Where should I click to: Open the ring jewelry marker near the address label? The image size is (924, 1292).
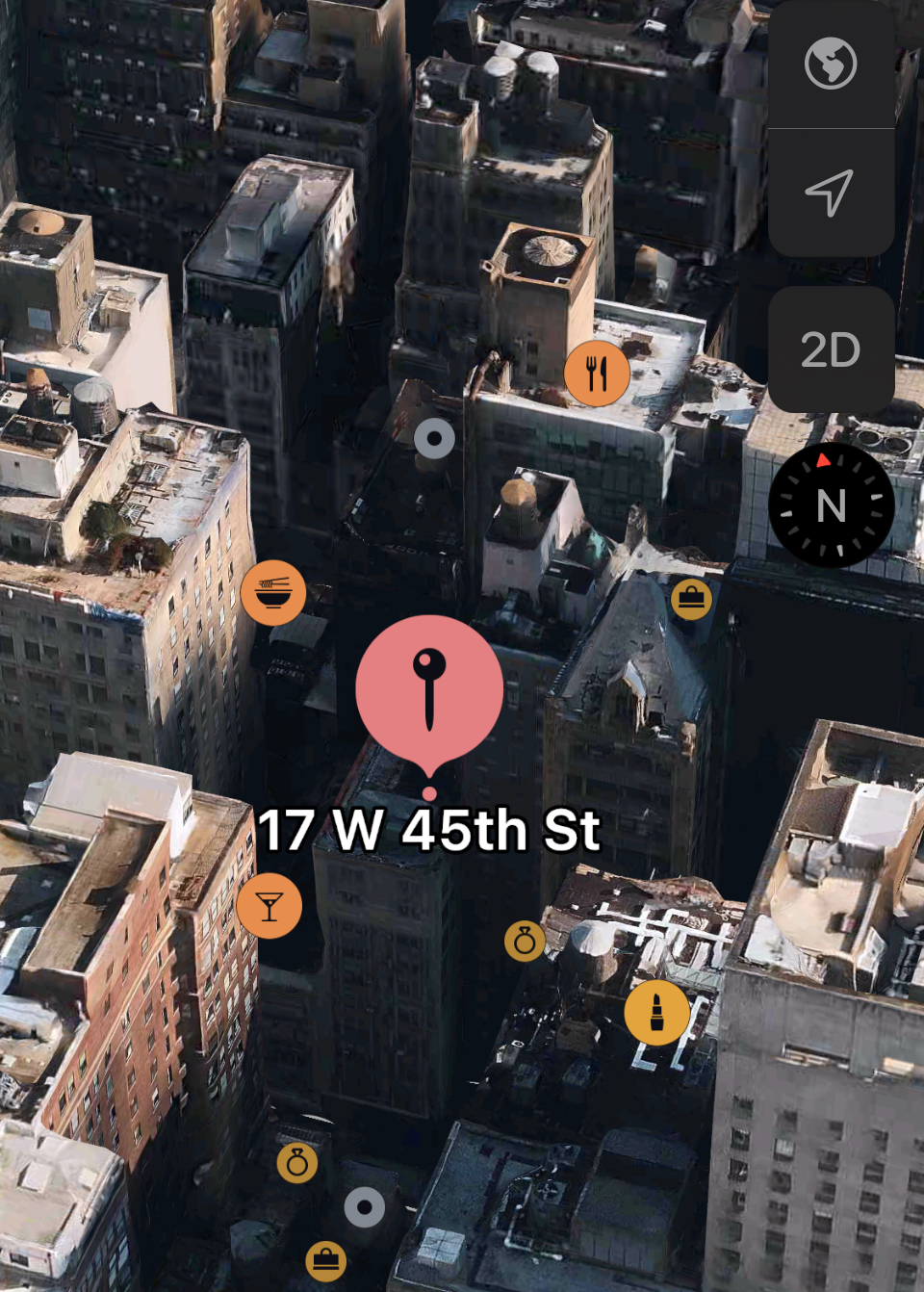coord(525,941)
